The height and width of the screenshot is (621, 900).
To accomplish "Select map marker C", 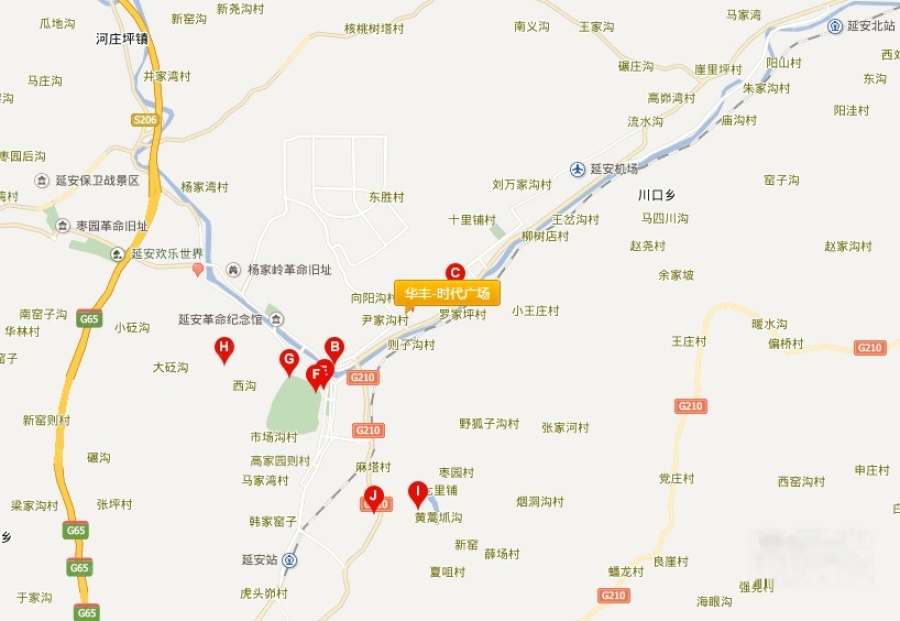I will tap(455, 273).
